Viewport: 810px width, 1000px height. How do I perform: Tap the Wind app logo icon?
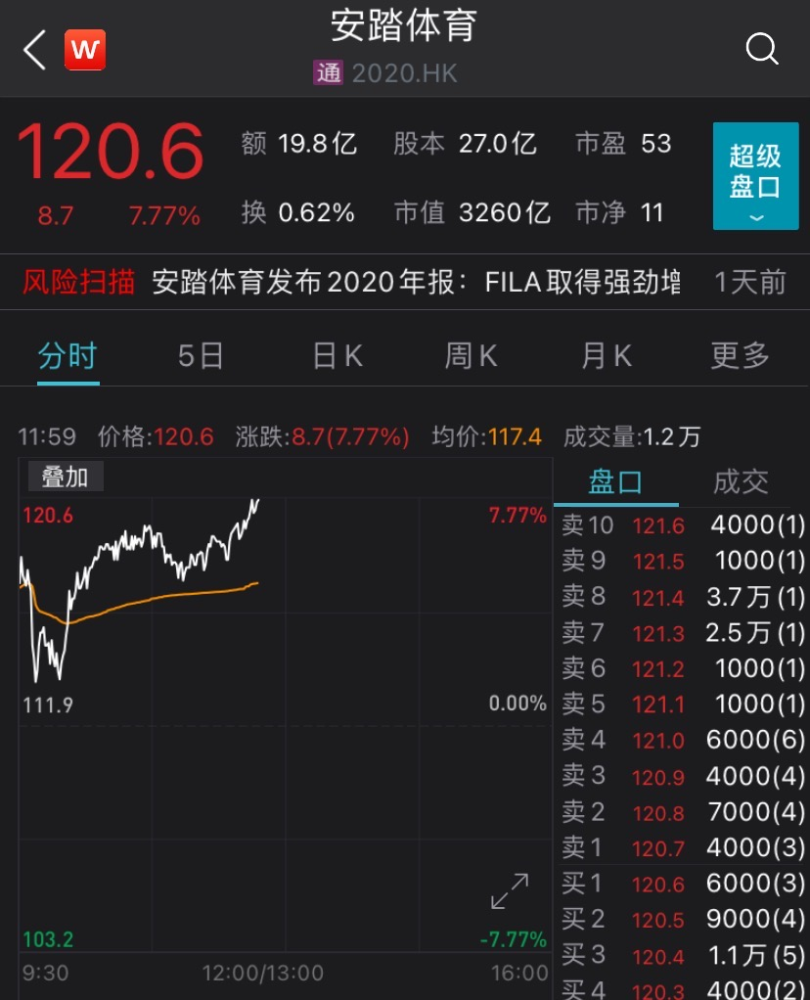click(84, 48)
